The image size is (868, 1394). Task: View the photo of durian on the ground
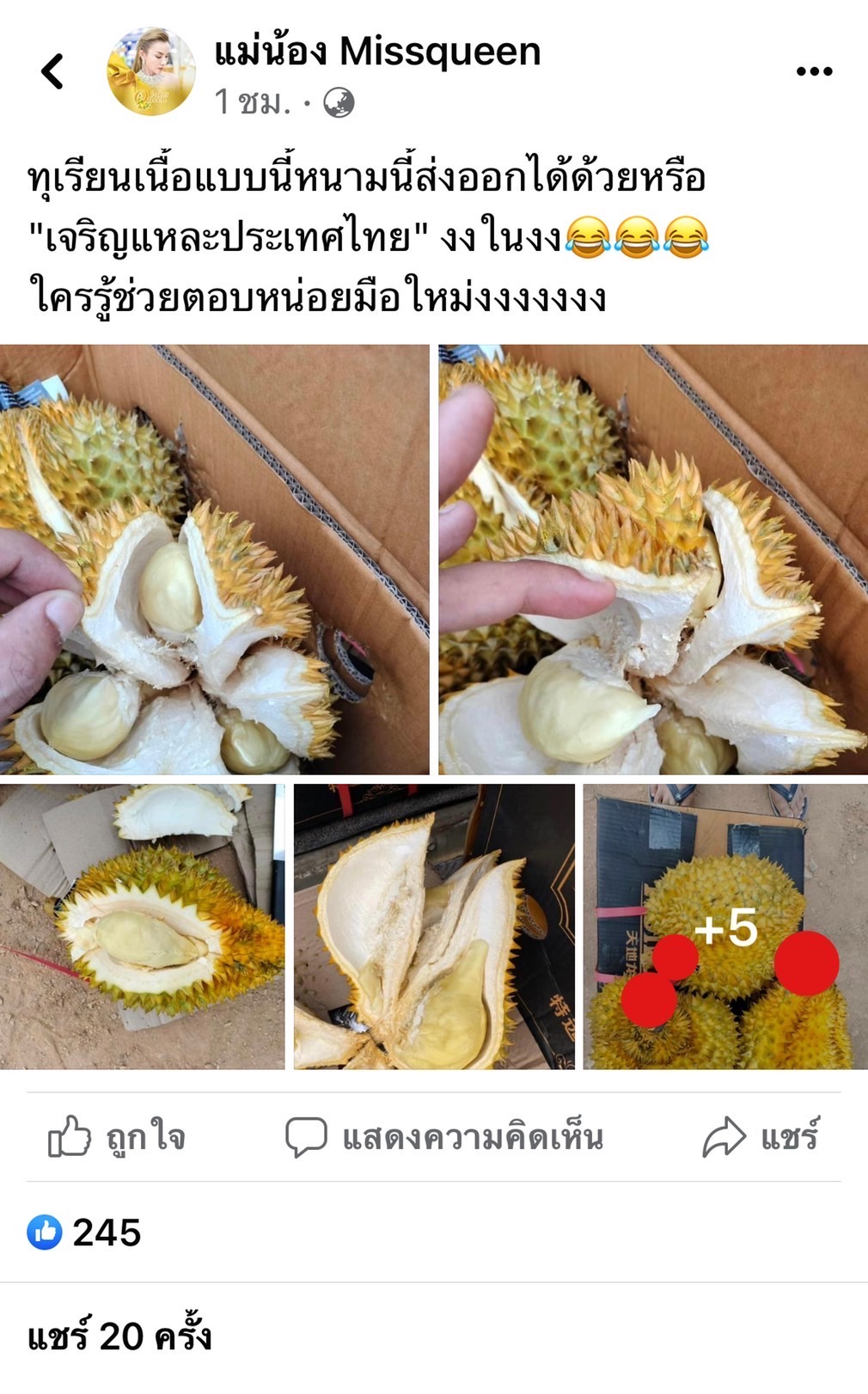coord(142,926)
